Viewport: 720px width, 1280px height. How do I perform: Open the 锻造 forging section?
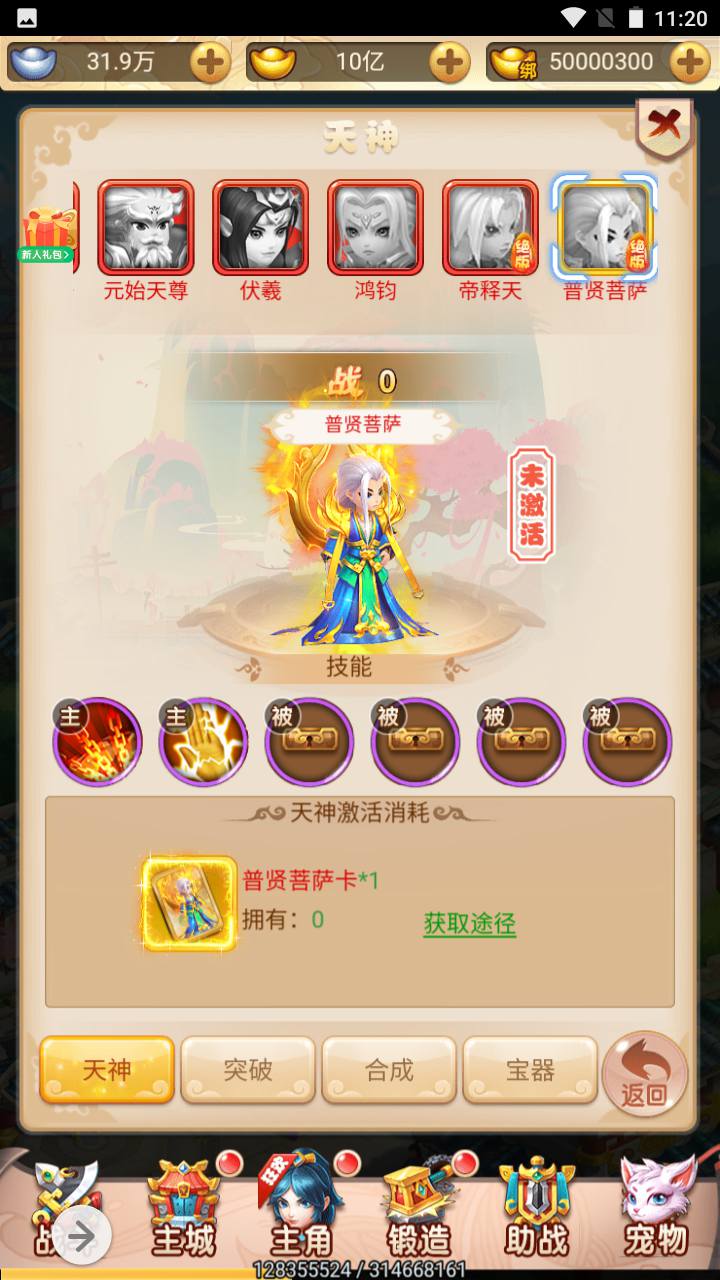coord(420,1208)
